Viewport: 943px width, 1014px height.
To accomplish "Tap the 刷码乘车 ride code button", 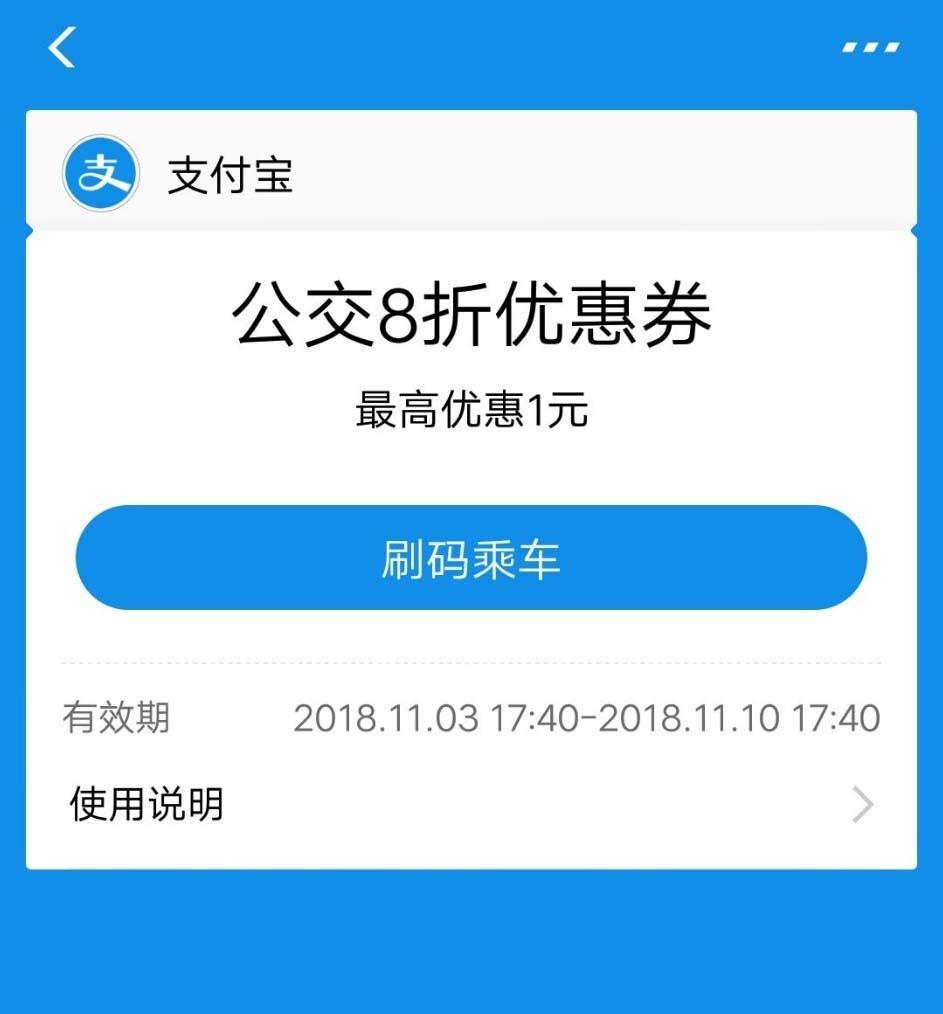I will [471, 557].
